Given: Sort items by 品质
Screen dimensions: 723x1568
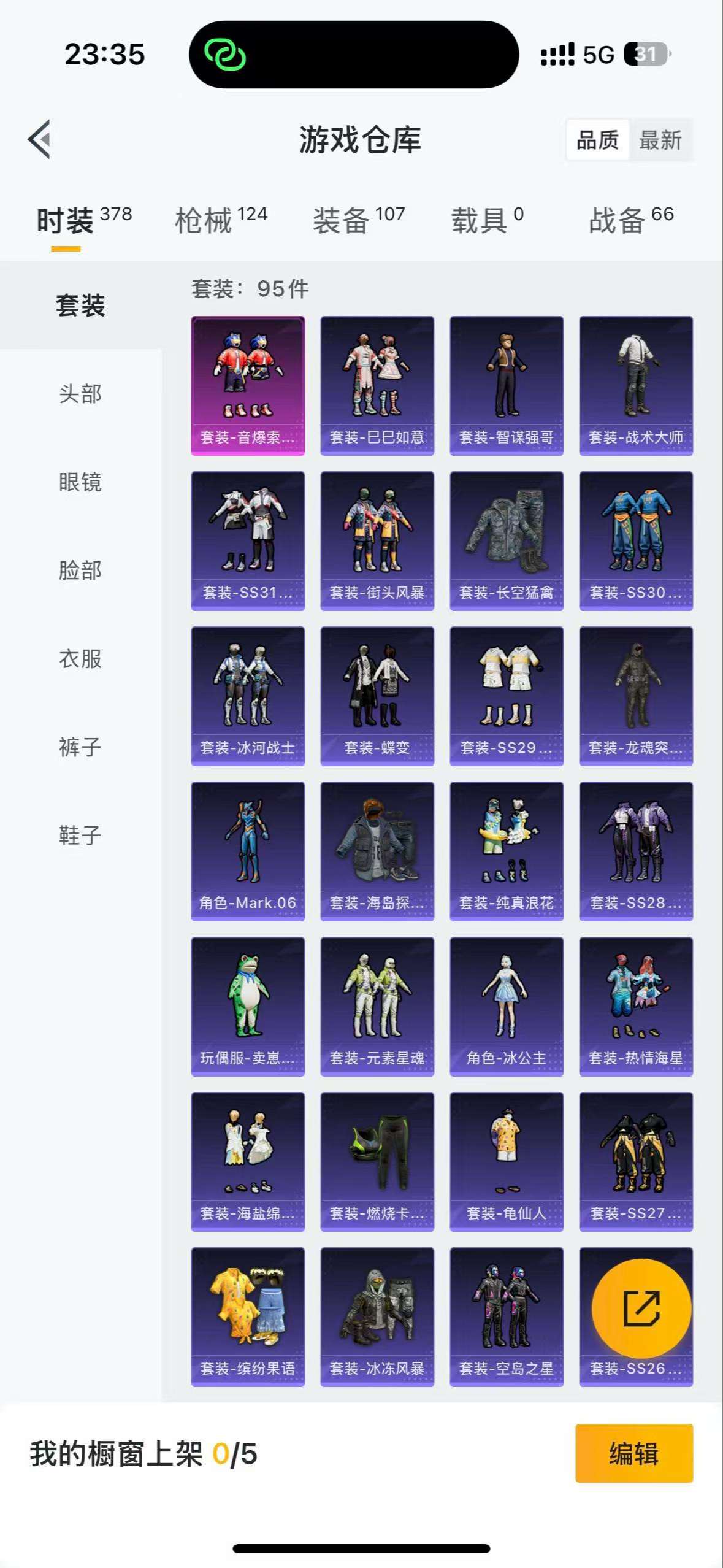Looking at the screenshot, I should 597,140.
